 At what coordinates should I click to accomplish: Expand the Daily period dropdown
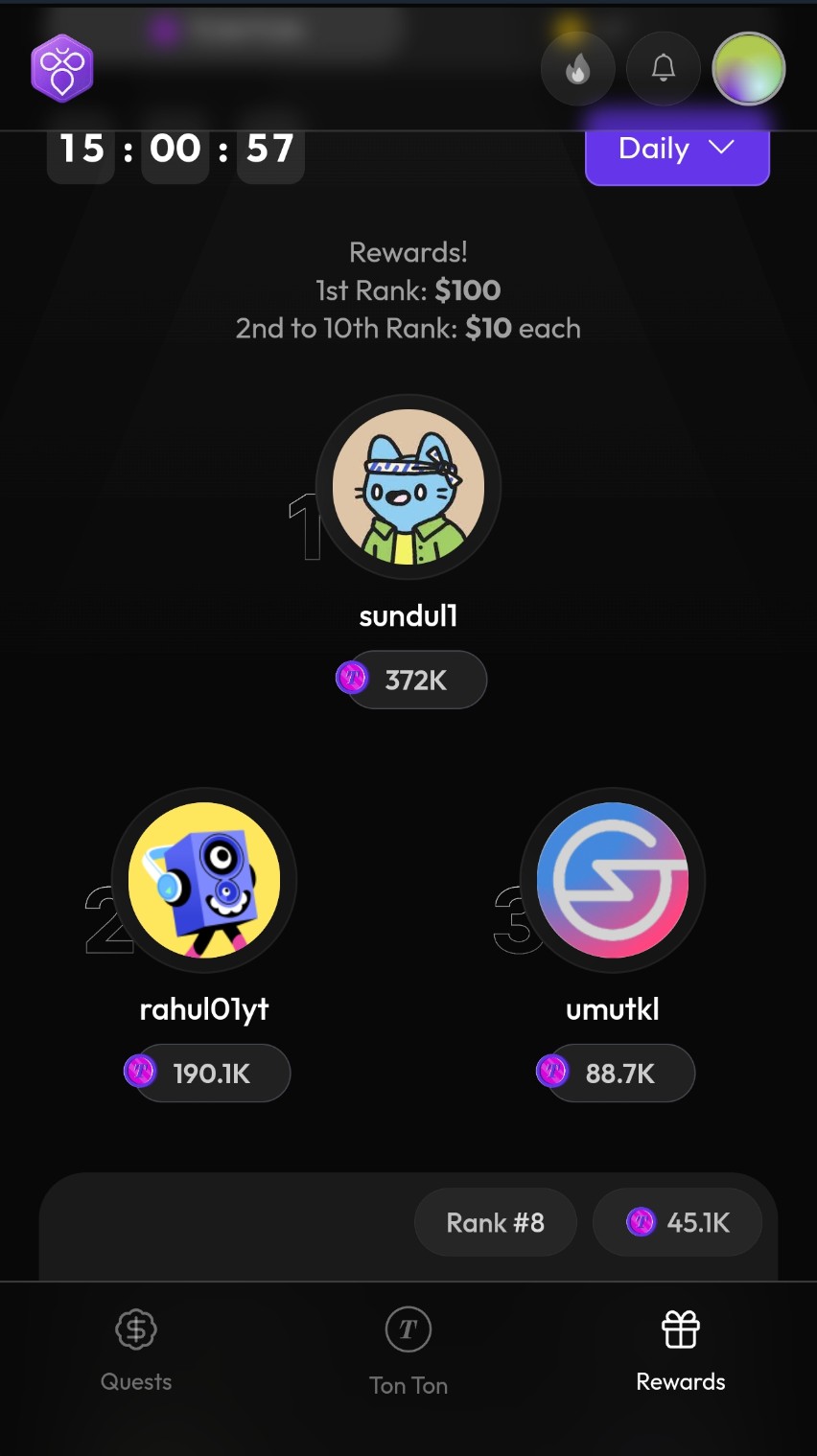[677, 150]
